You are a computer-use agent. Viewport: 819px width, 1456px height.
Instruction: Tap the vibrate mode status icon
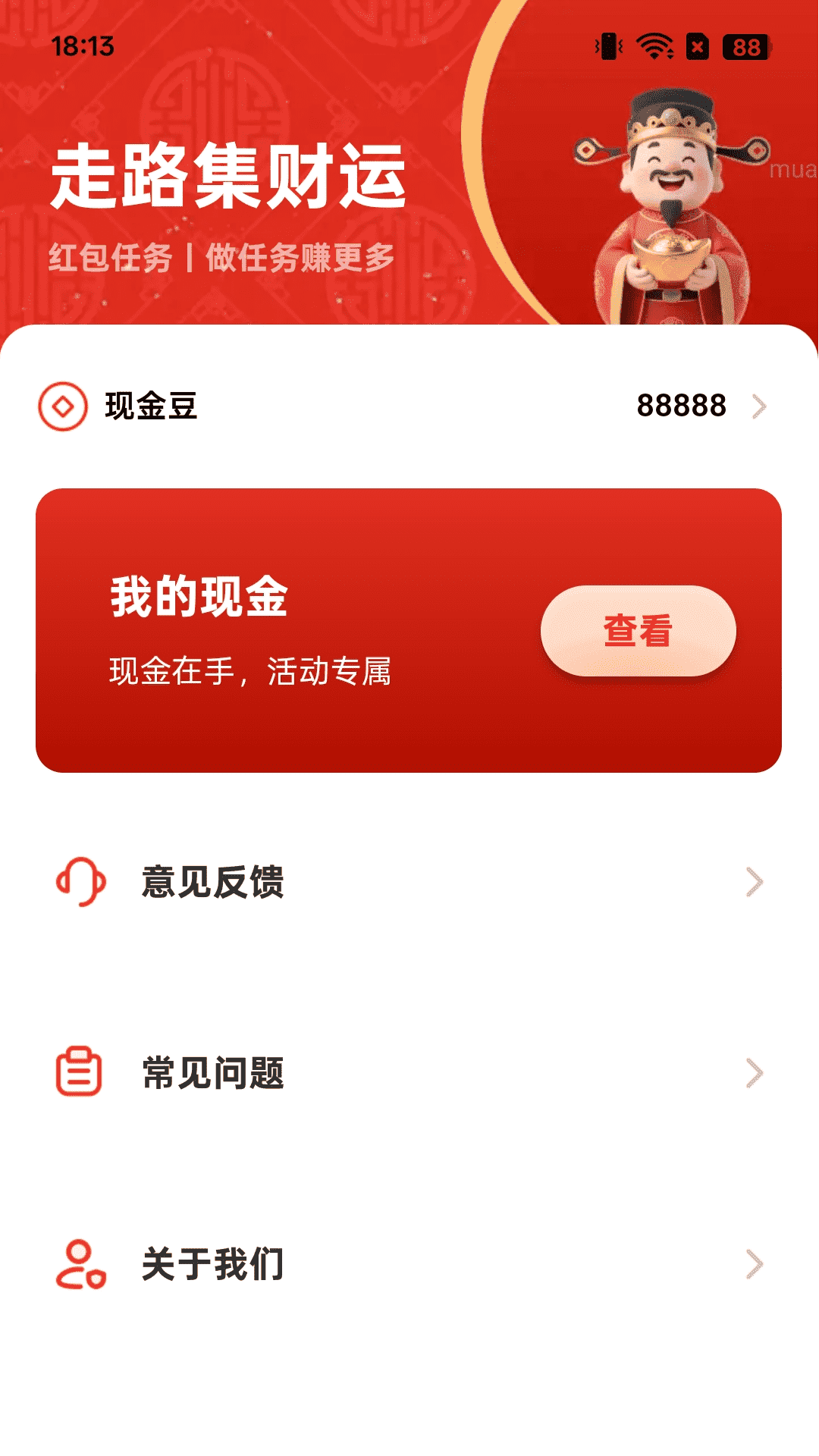pyautogui.click(x=610, y=46)
